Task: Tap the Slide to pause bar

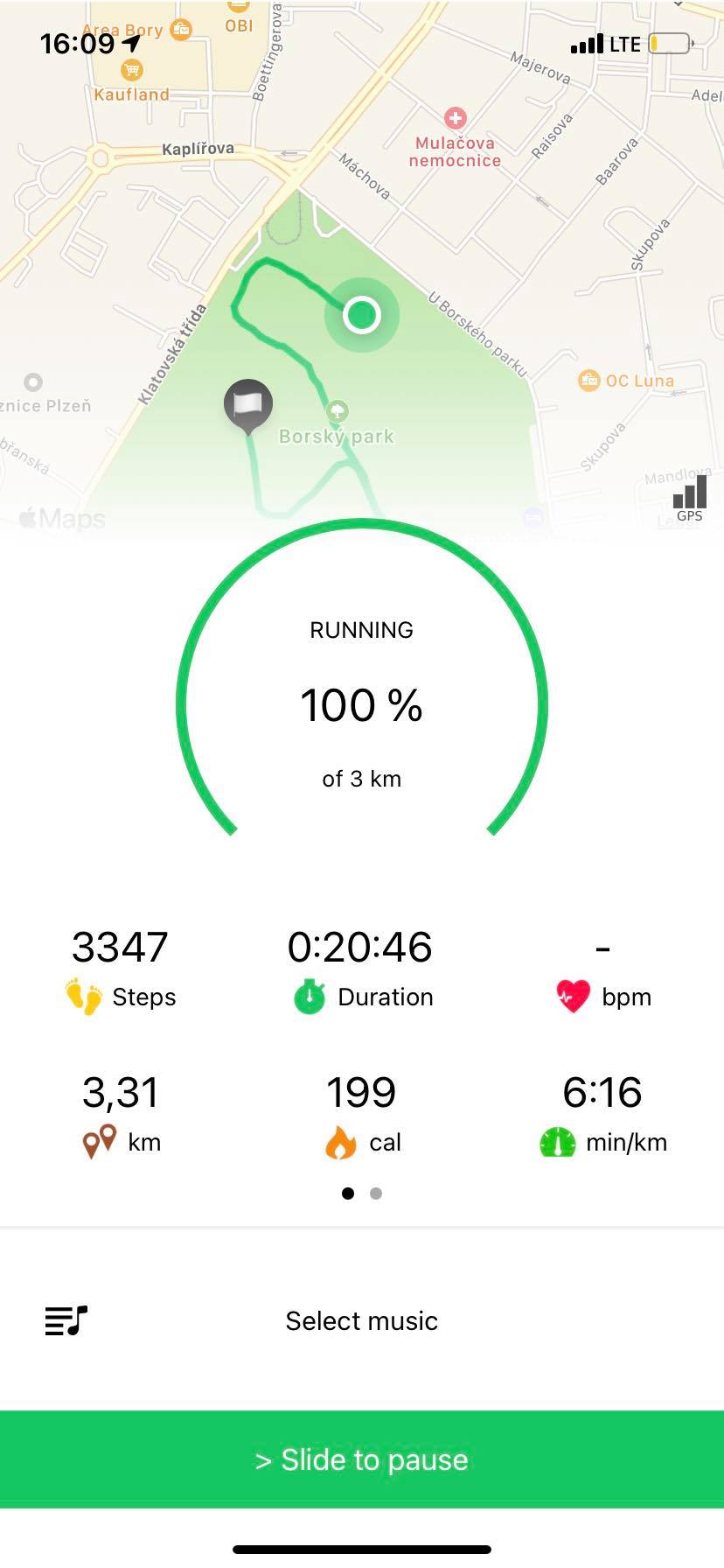Action: pos(362,1459)
